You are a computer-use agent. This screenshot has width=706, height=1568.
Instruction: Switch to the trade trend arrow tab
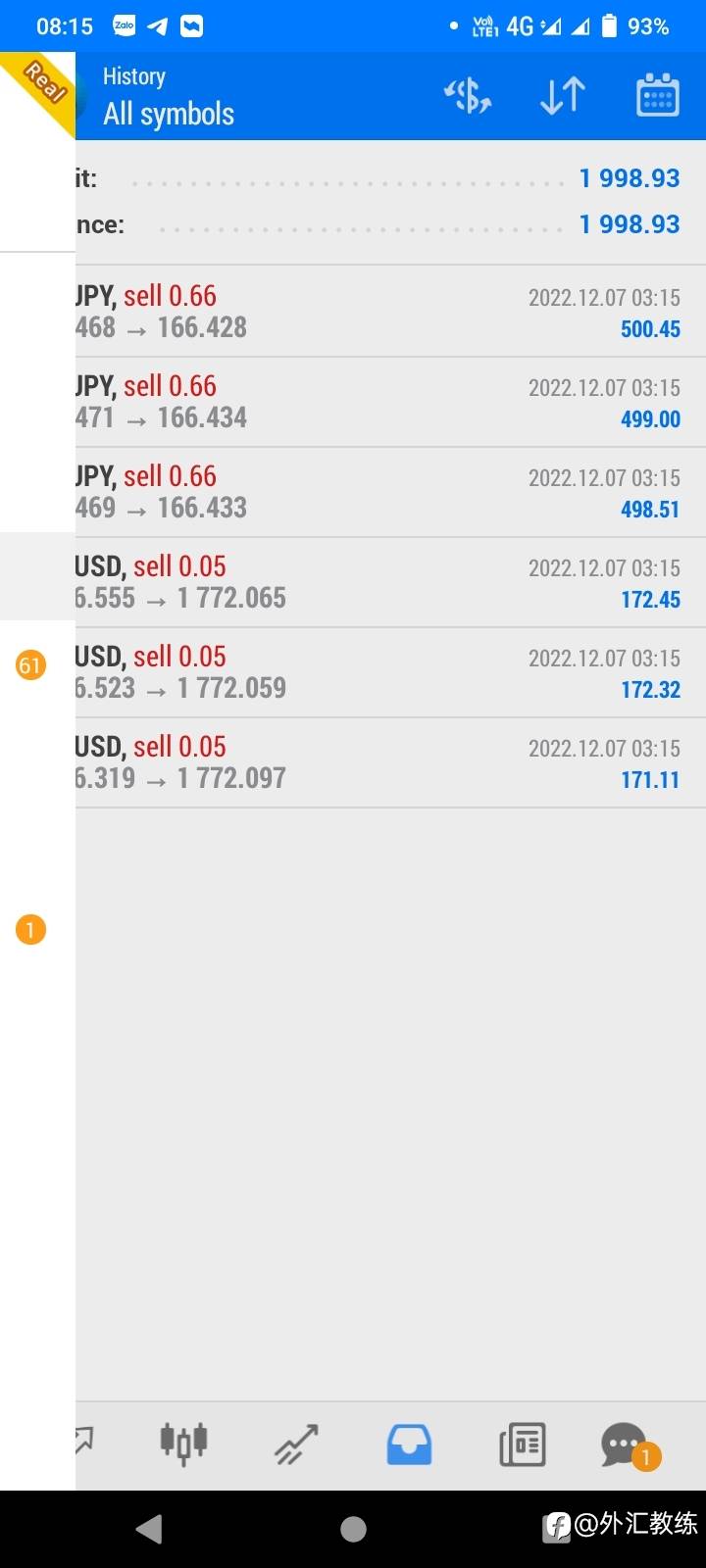click(296, 1445)
